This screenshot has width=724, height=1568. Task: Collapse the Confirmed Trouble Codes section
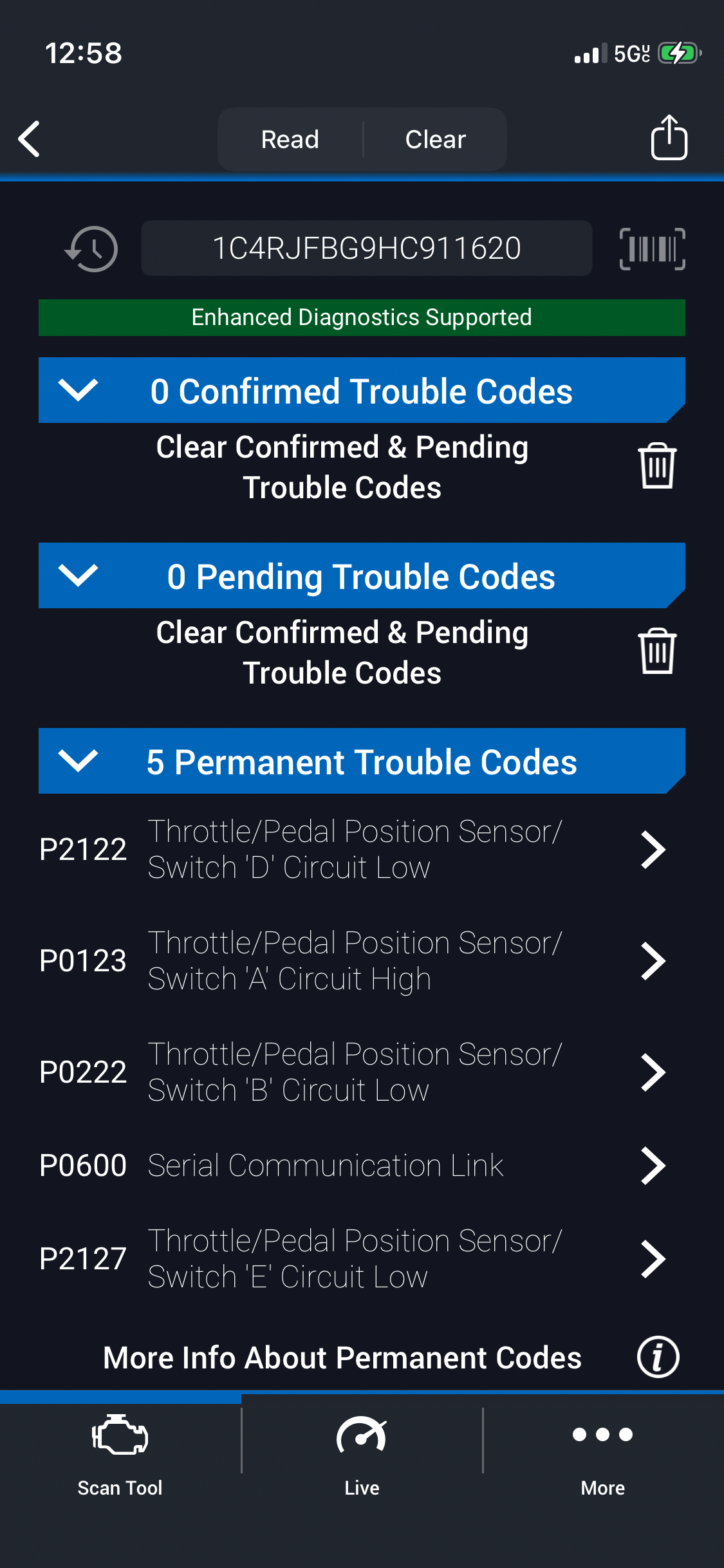(78, 390)
